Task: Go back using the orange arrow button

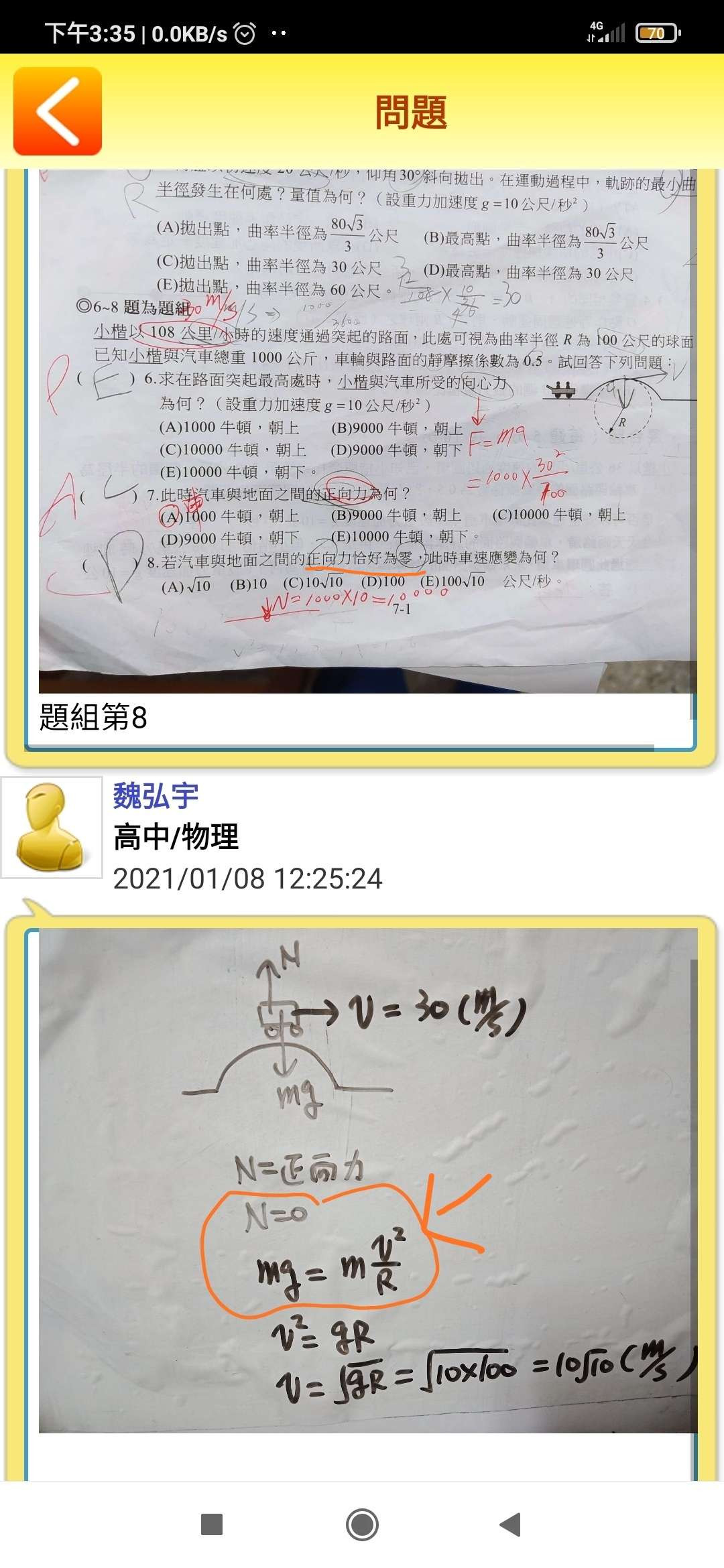Action: tap(58, 111)
